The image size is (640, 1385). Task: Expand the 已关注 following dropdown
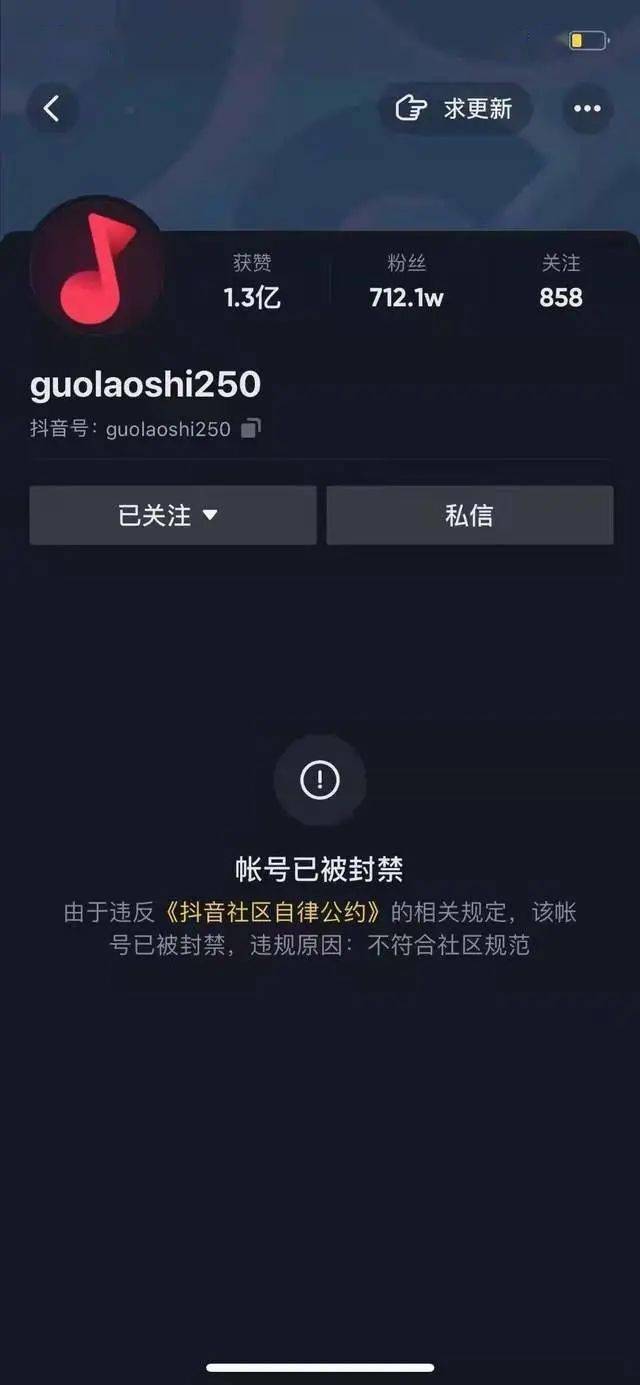pyautogui.click(x=172, y=515)
